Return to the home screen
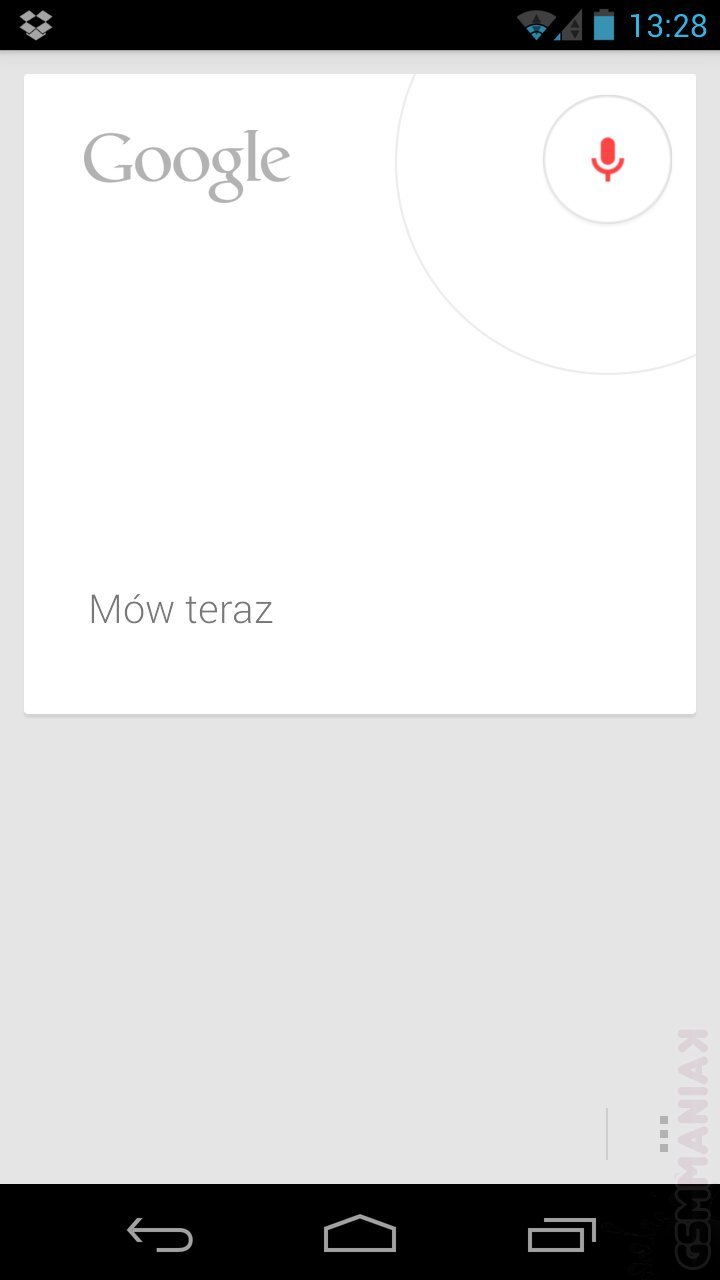Viewport: 720px width, 1280px height. (360, 1235)
